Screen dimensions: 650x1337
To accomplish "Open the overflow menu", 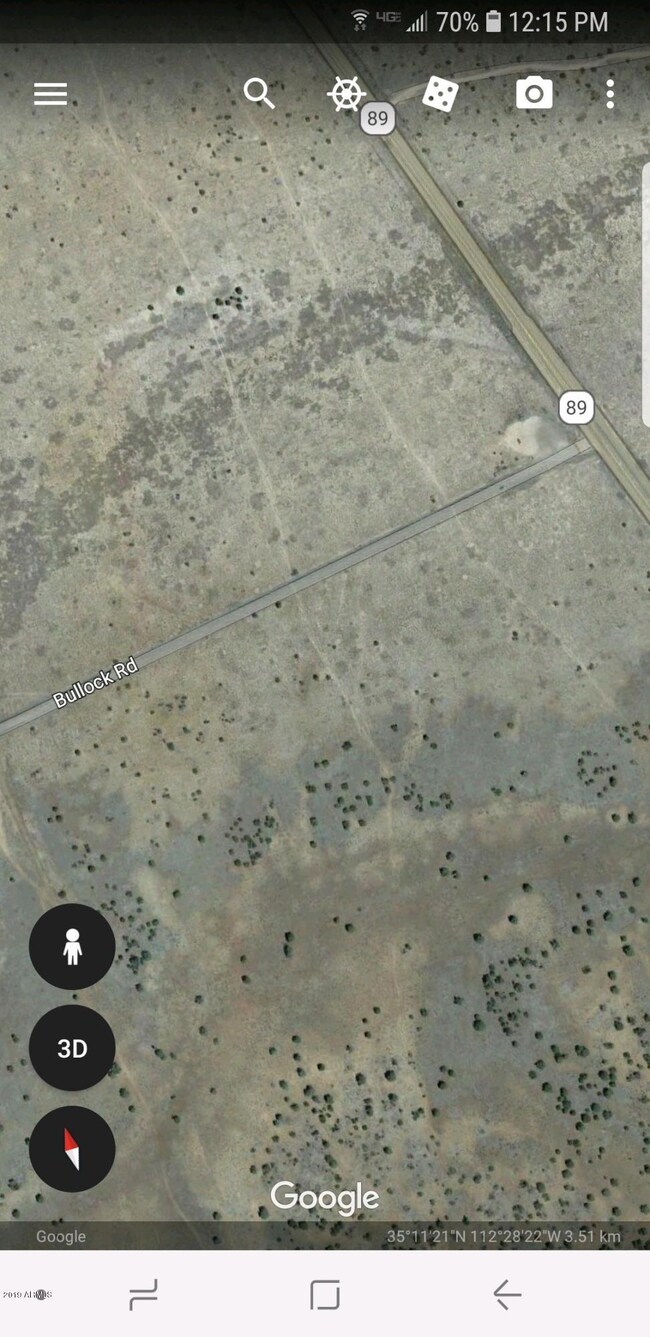I will (610, 94).
